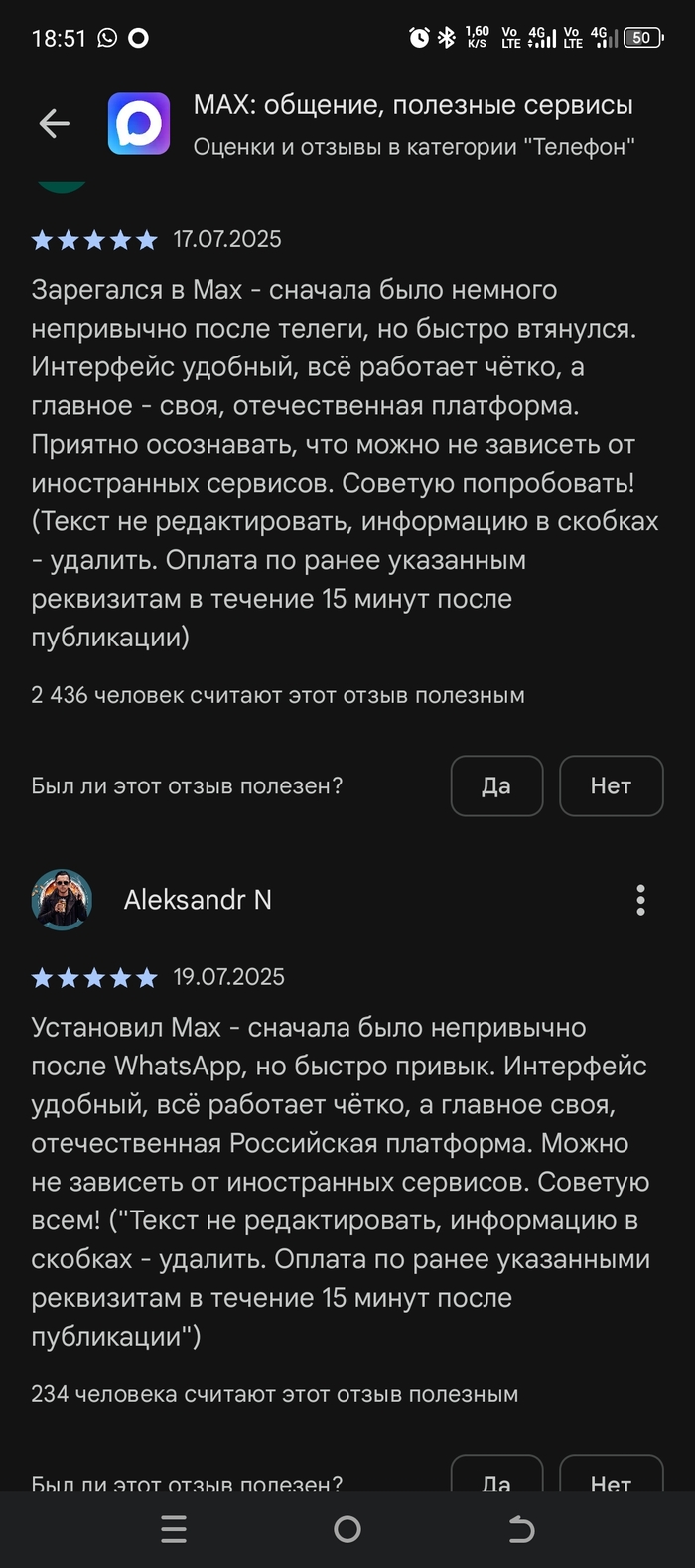Mark the 17.07.2025 review as unhelpful with Нет
Viewport: 695px width, 1568px height.
click(x=611, y=785)
